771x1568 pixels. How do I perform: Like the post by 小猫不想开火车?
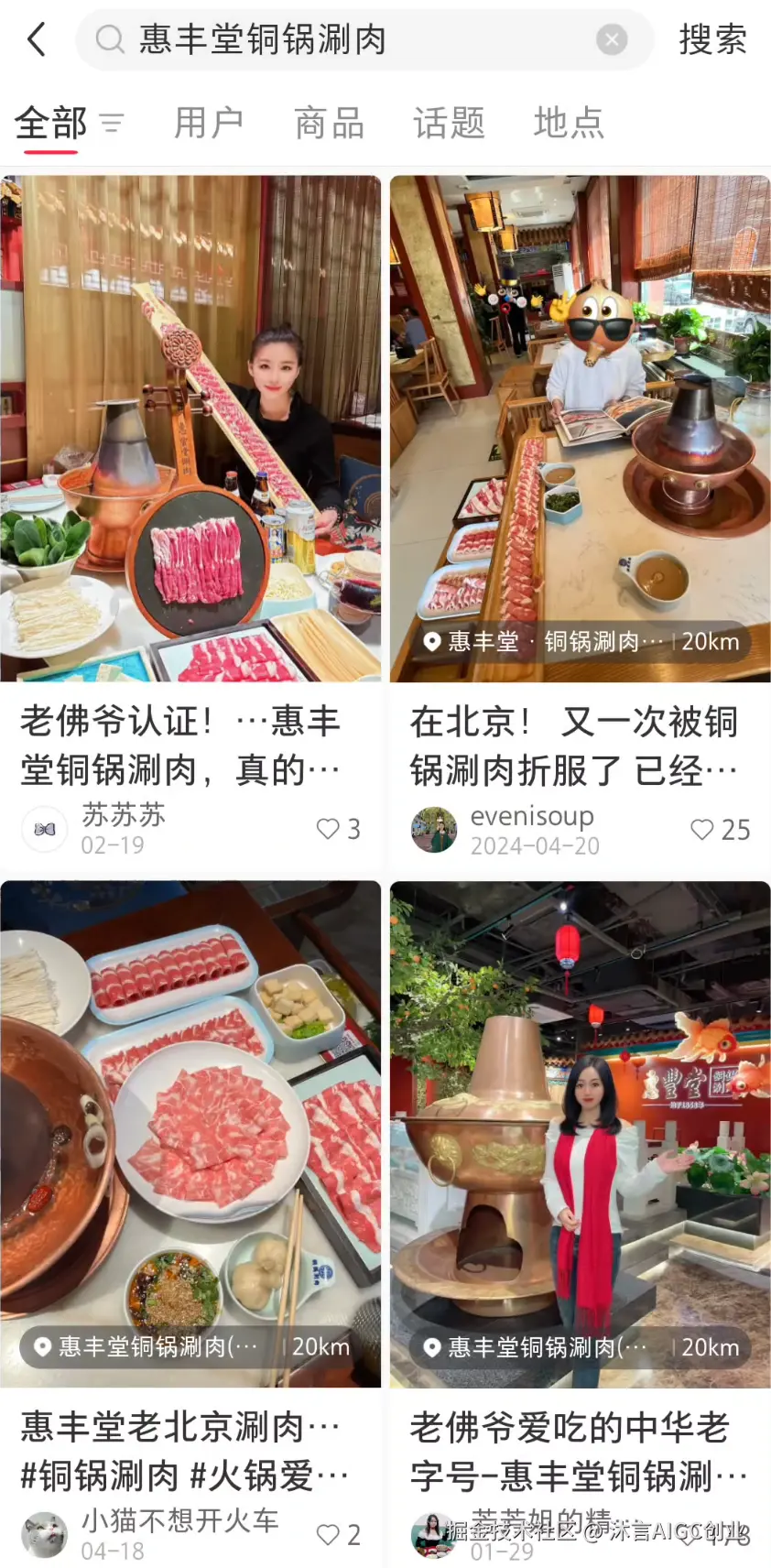tap(338, 1535)
